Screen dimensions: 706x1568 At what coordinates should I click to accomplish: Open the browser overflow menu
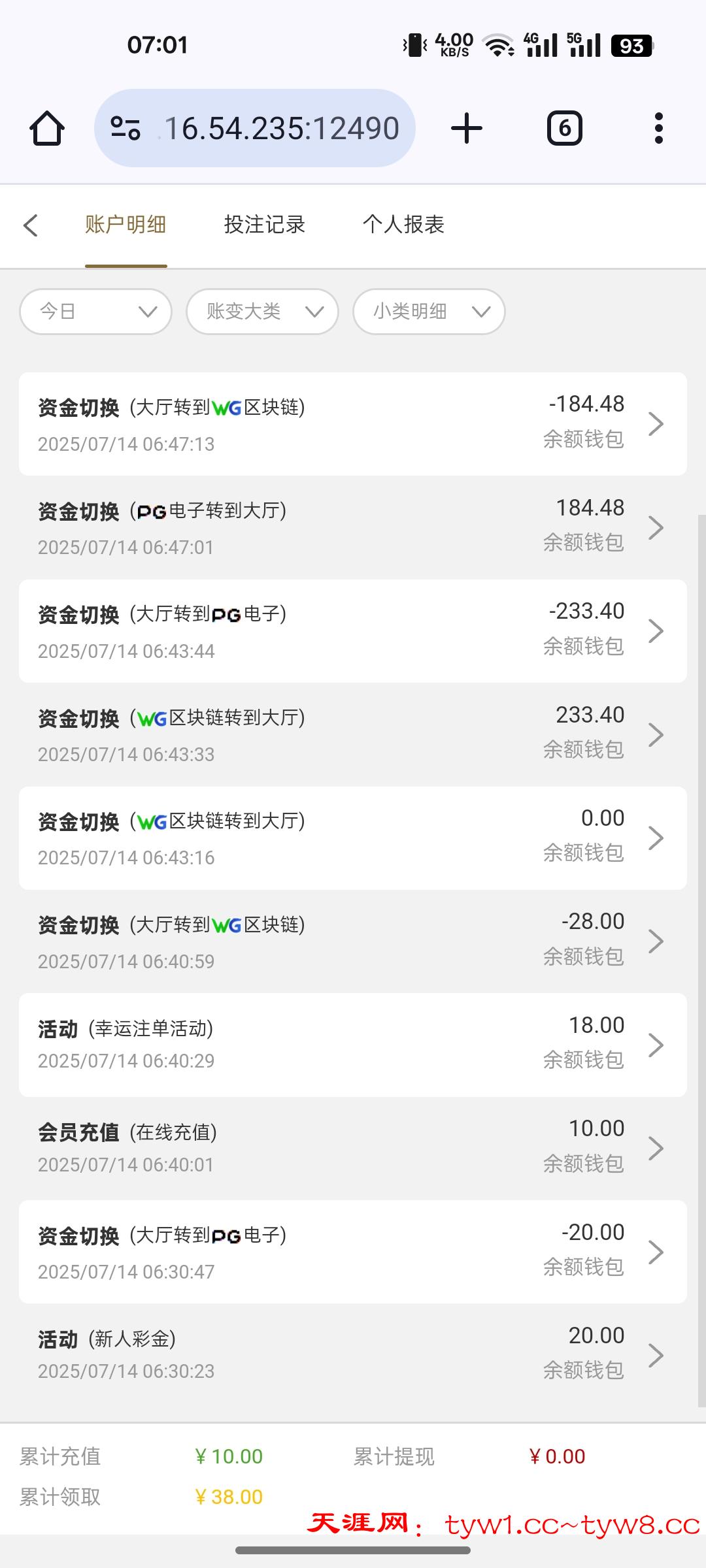(x=658, y=128)
